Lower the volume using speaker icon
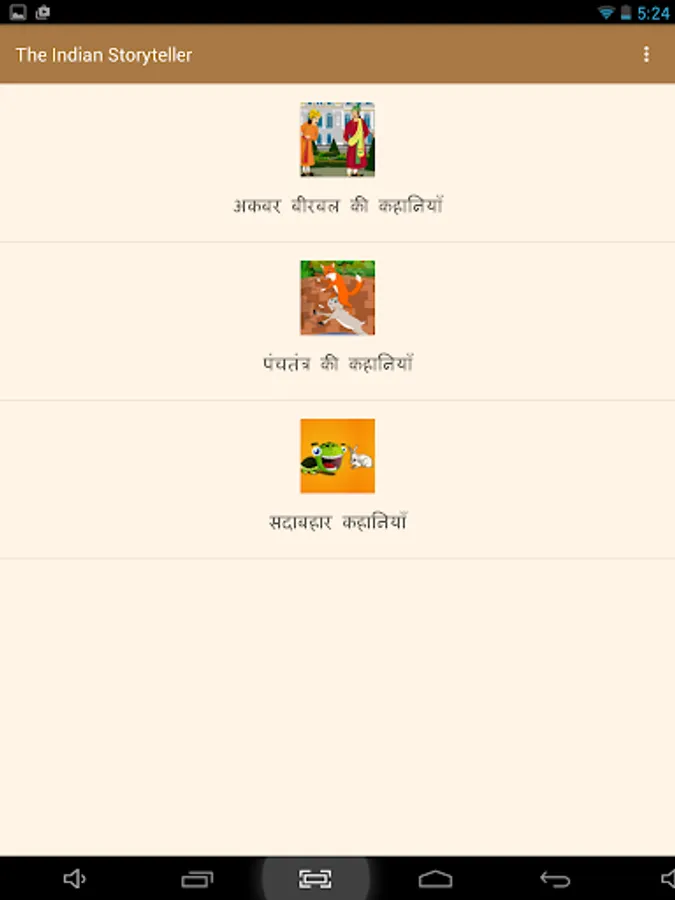This screenshot has height=900, width=675. pyautogui.click(x=75, y=879)
